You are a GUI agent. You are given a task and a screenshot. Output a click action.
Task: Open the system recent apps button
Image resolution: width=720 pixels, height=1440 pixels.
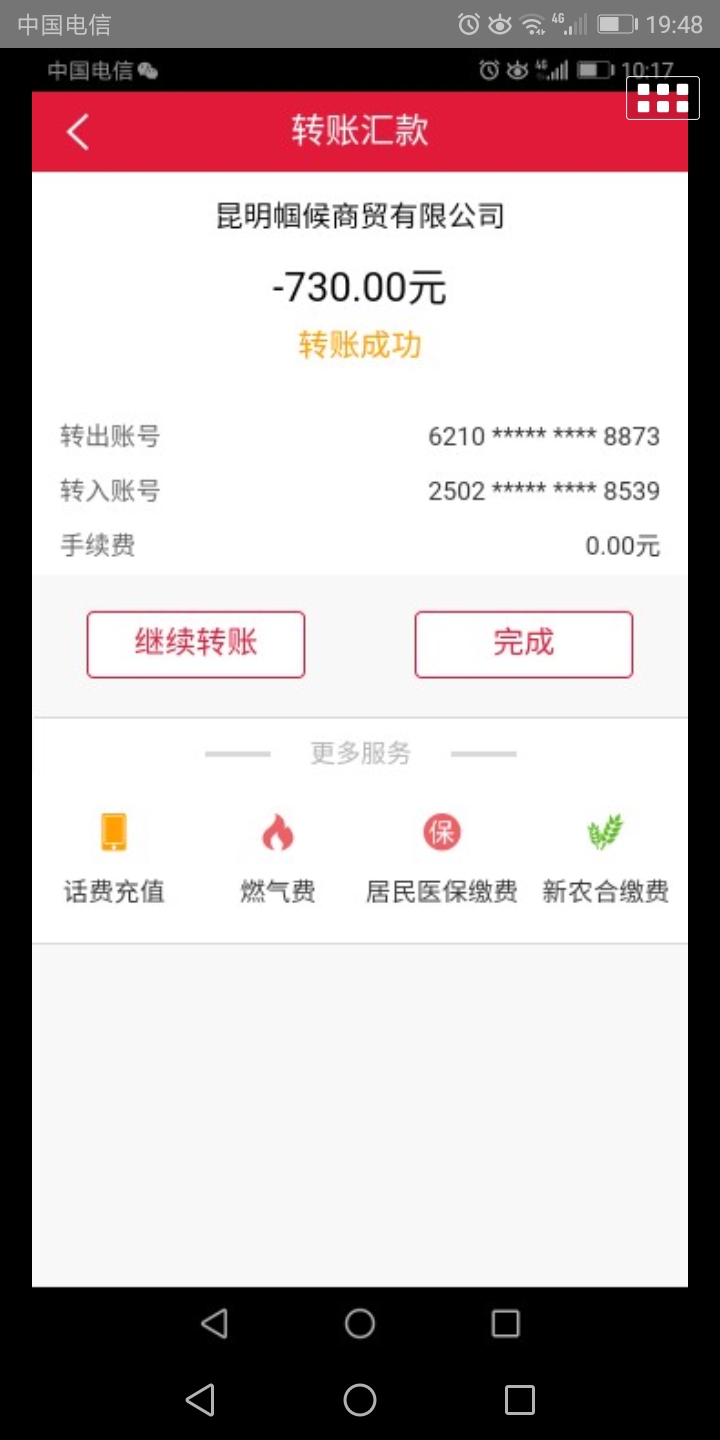[519, 1399]
